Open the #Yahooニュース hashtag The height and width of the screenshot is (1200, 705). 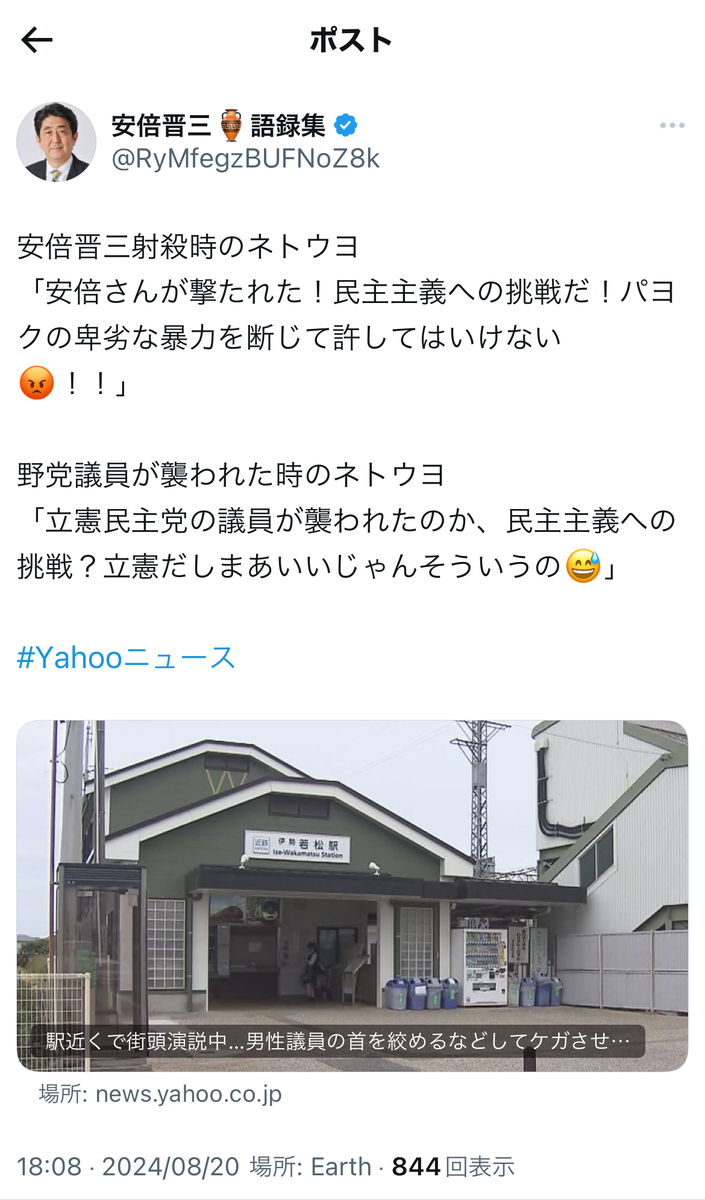126,657
